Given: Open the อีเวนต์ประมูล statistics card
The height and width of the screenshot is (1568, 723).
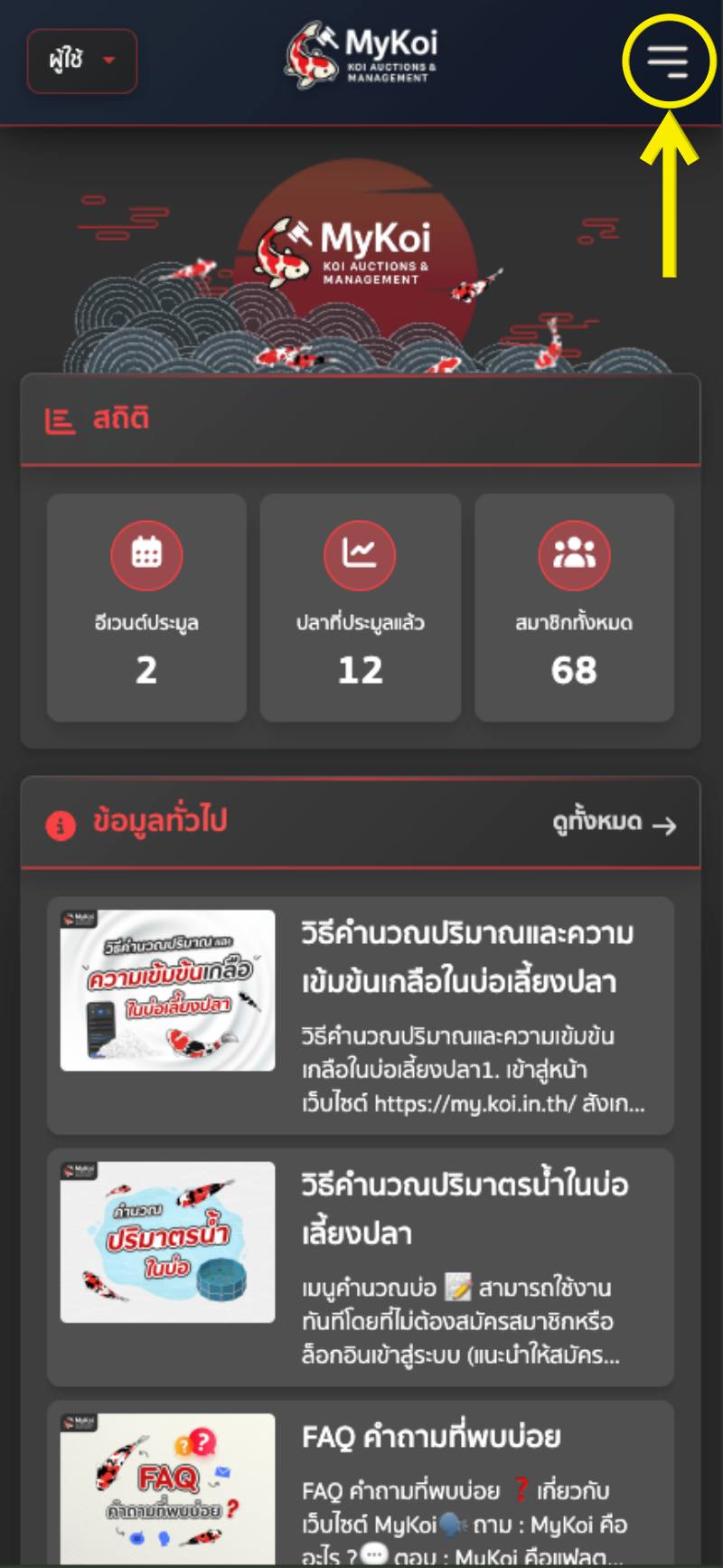Looking at the screenshot, I should point(146,608).
